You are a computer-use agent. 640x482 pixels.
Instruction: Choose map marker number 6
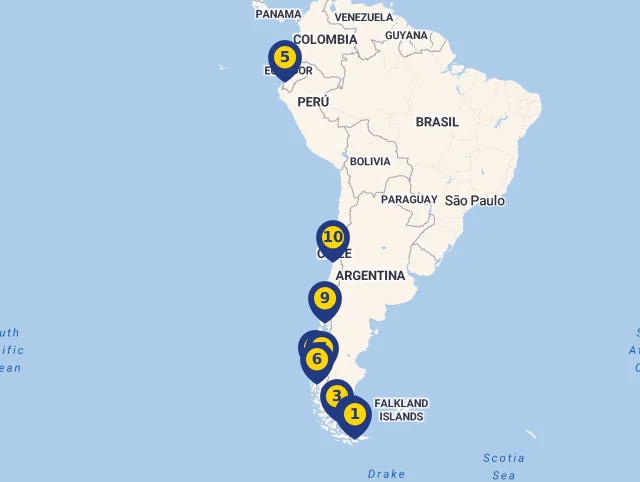(317, 360)
